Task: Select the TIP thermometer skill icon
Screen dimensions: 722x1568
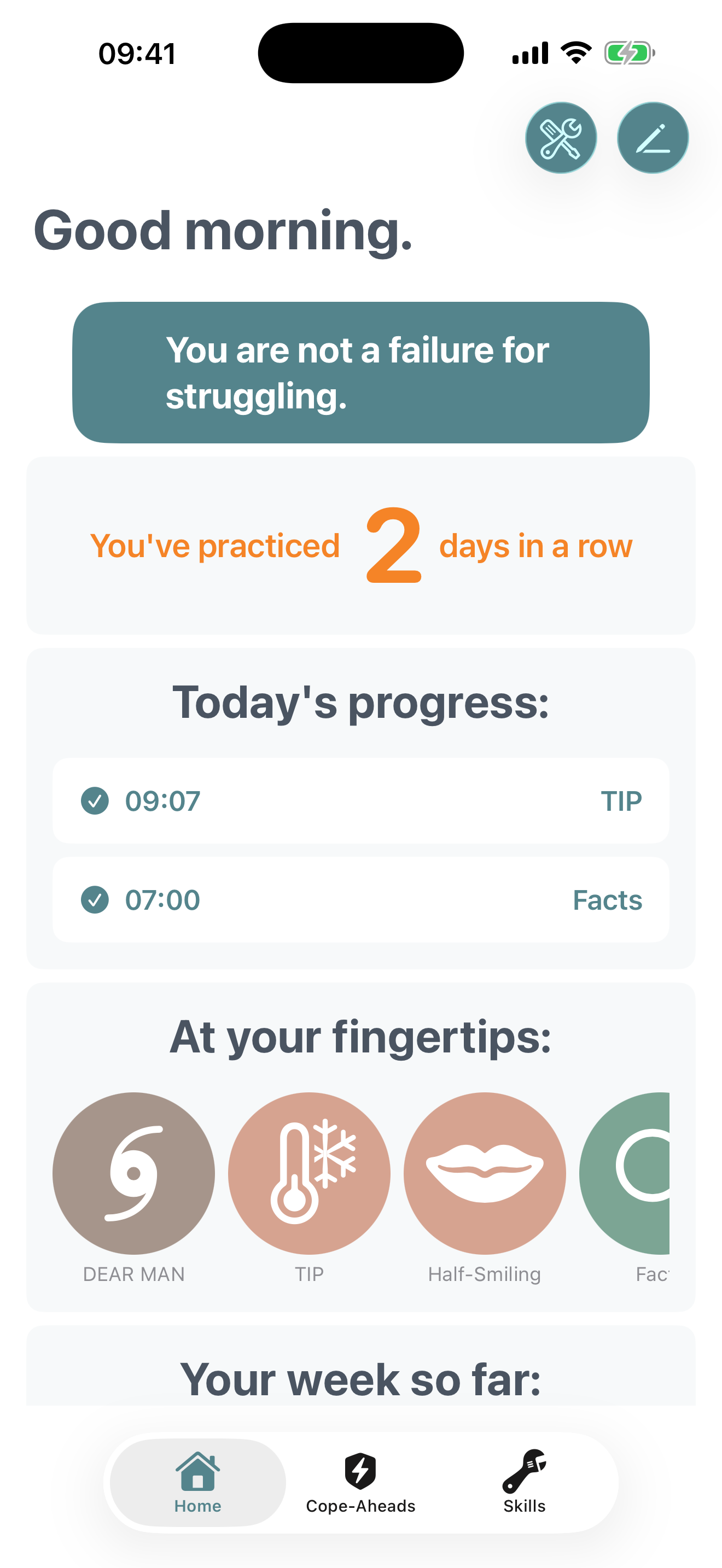Action: click(308, 1172)
